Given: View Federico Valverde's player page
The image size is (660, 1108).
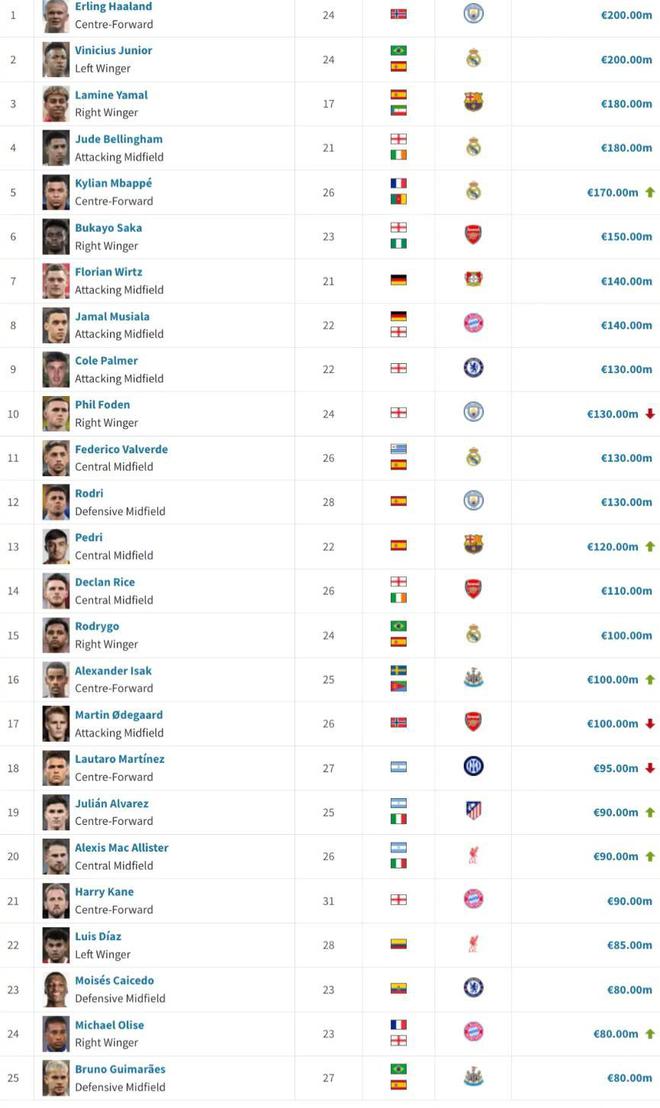Looking at the screenshot, I should coord(121,449).
